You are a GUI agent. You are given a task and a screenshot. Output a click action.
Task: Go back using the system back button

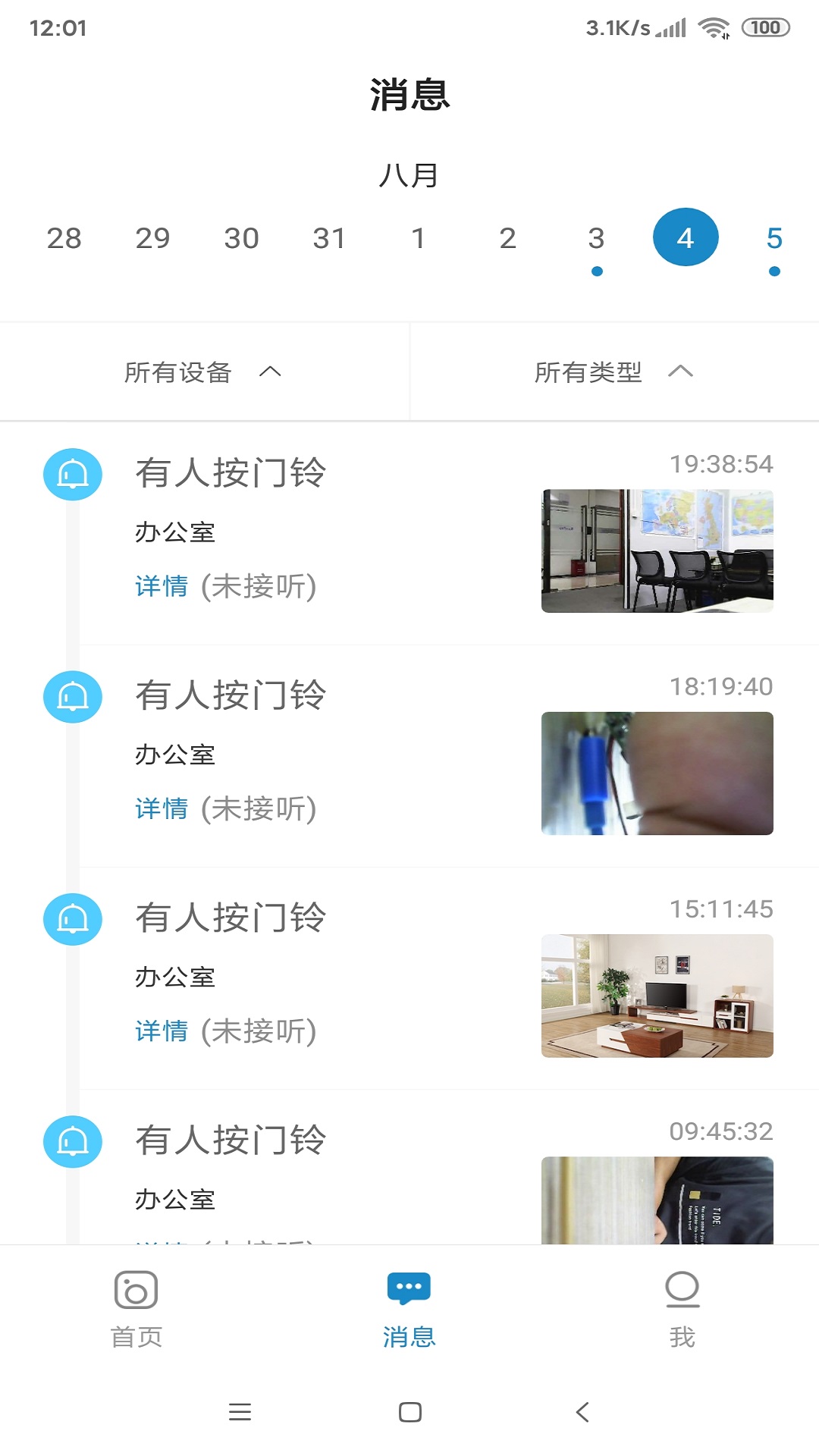pyautogui.click(x=582, y=1412)
